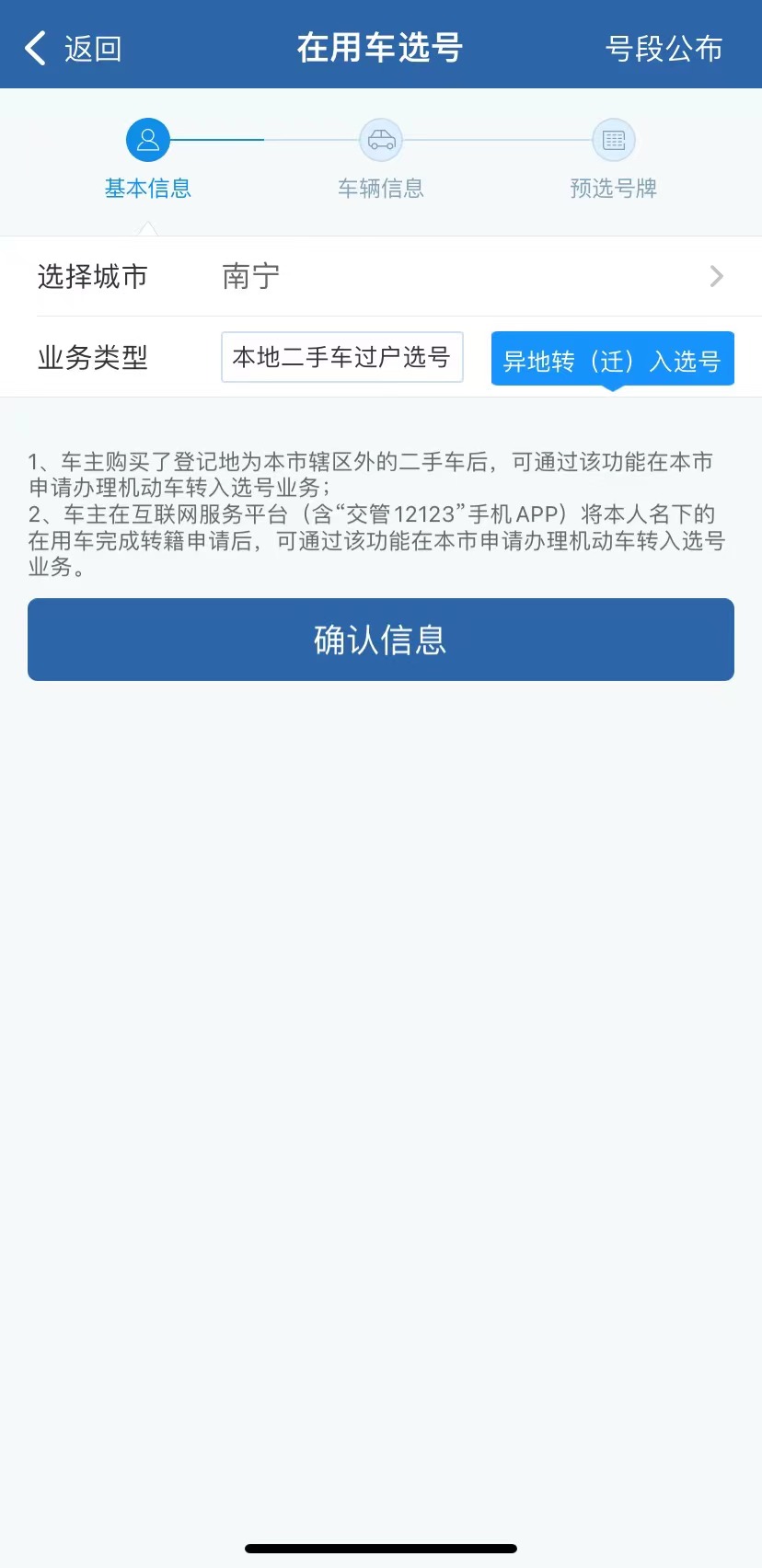Tap the 返回 back label

(x=89, y=47)
